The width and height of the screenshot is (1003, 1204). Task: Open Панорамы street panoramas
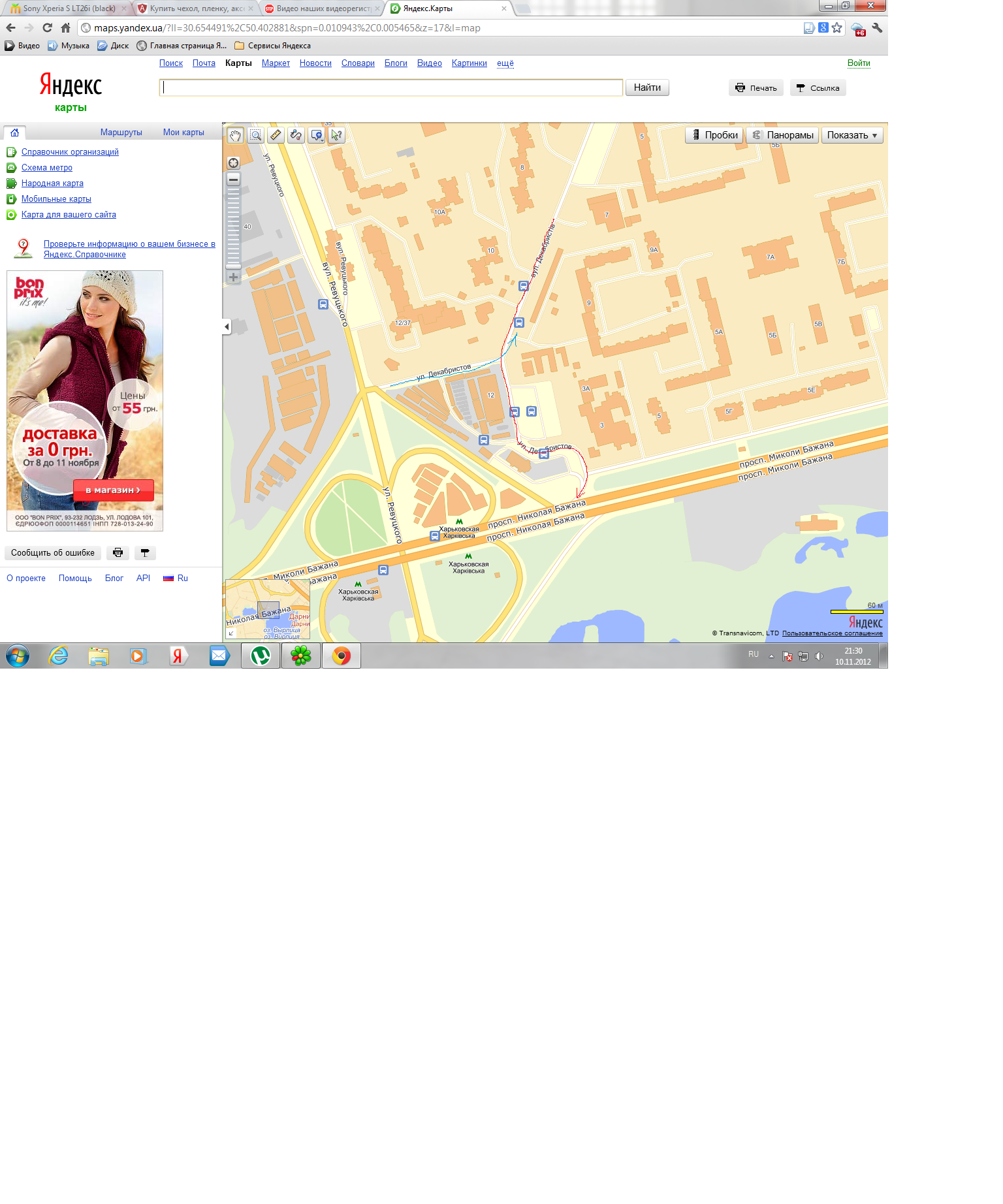tap(782, 135)
